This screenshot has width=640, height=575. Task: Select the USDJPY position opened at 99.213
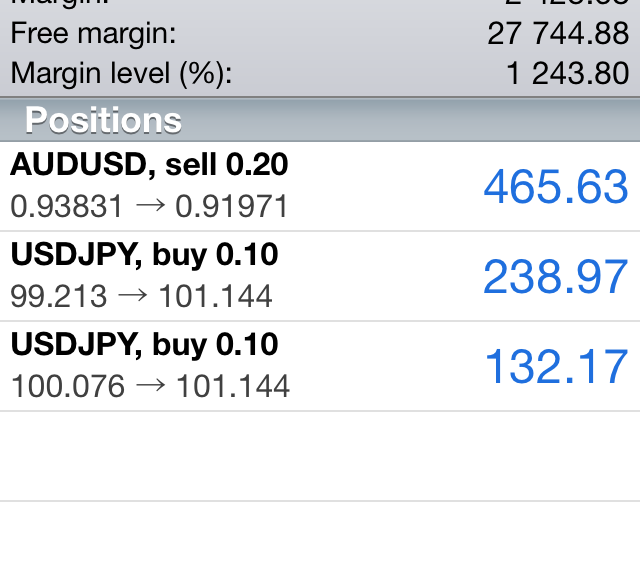pos(320,276)
